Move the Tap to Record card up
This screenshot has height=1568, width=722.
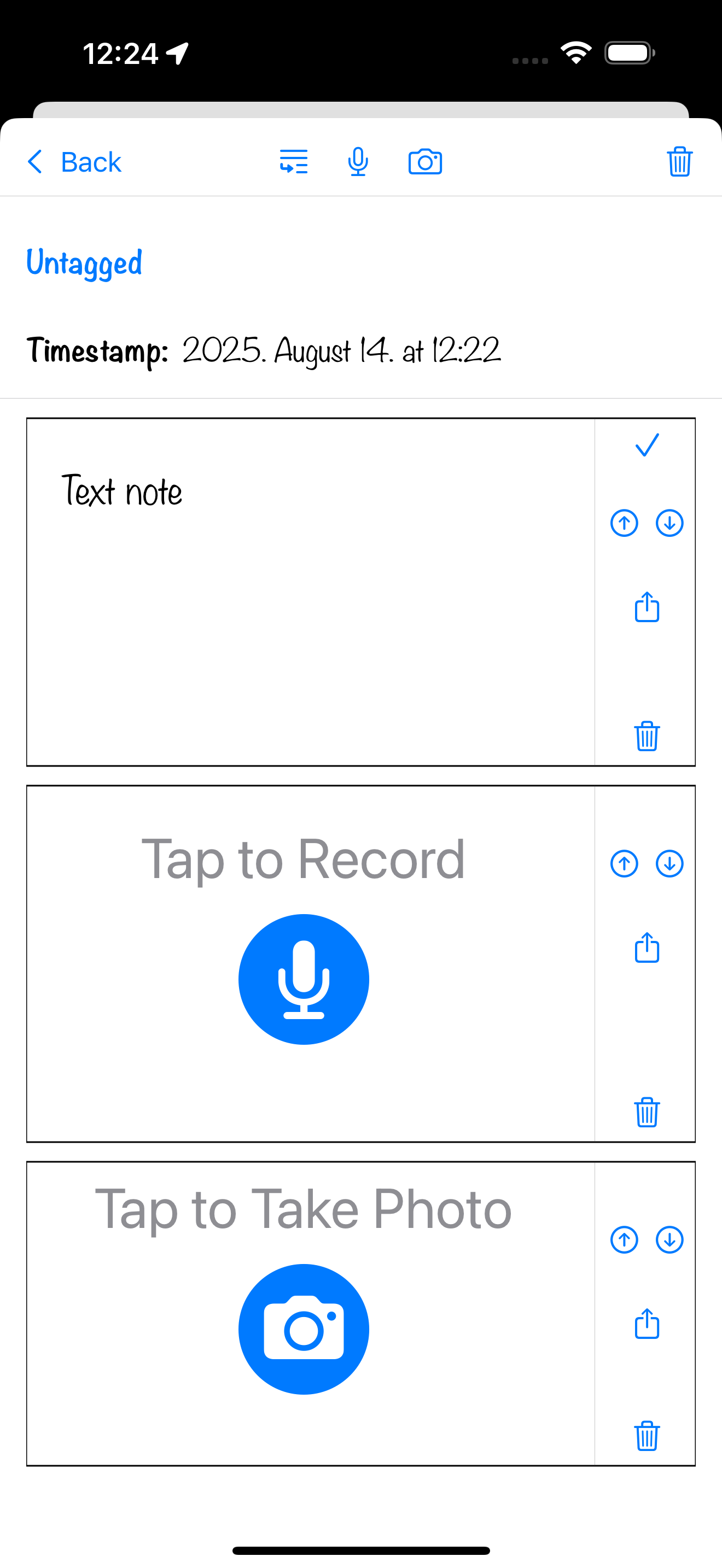[624, 863]
